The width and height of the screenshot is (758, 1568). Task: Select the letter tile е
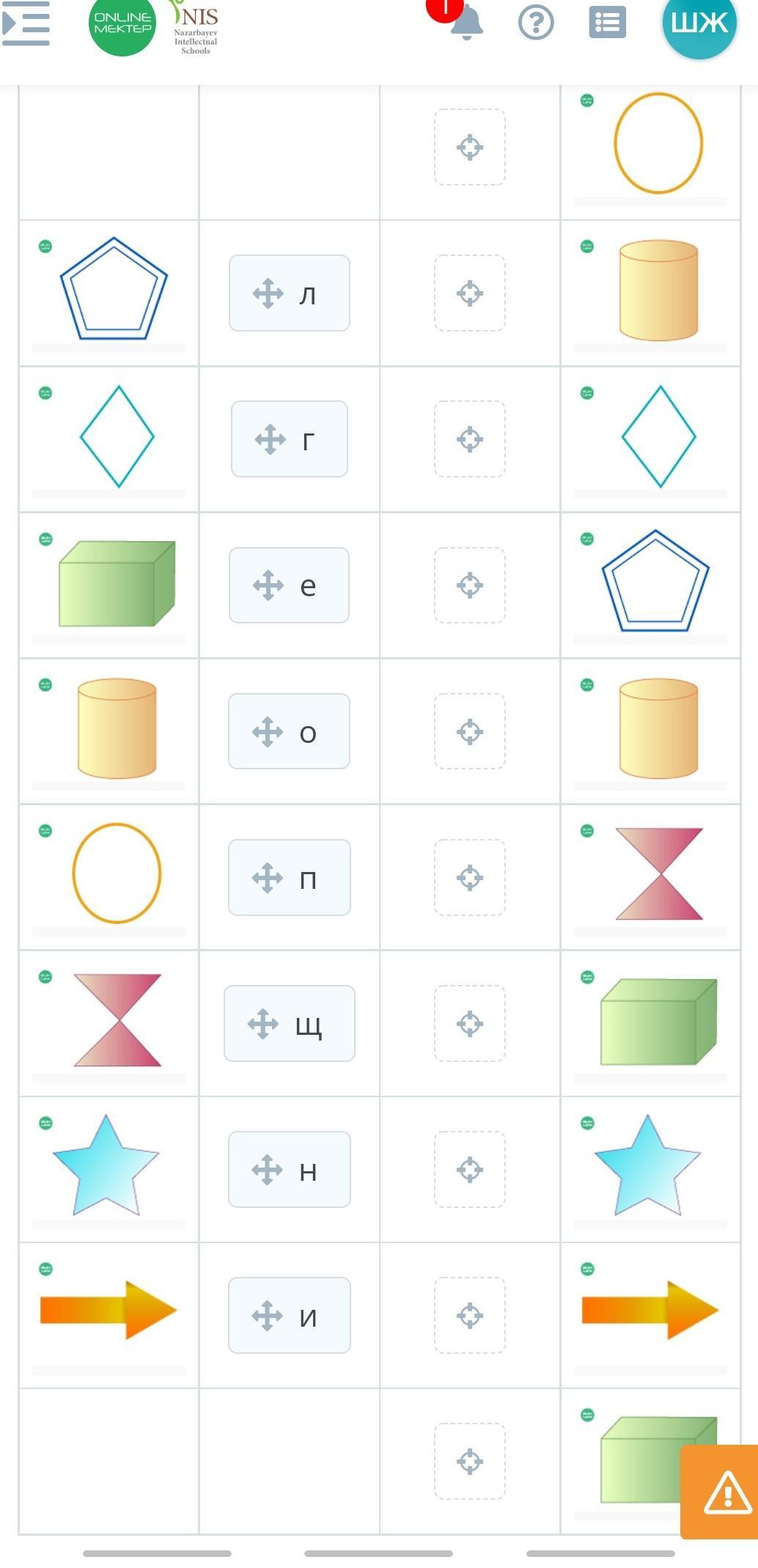(290, 585)
